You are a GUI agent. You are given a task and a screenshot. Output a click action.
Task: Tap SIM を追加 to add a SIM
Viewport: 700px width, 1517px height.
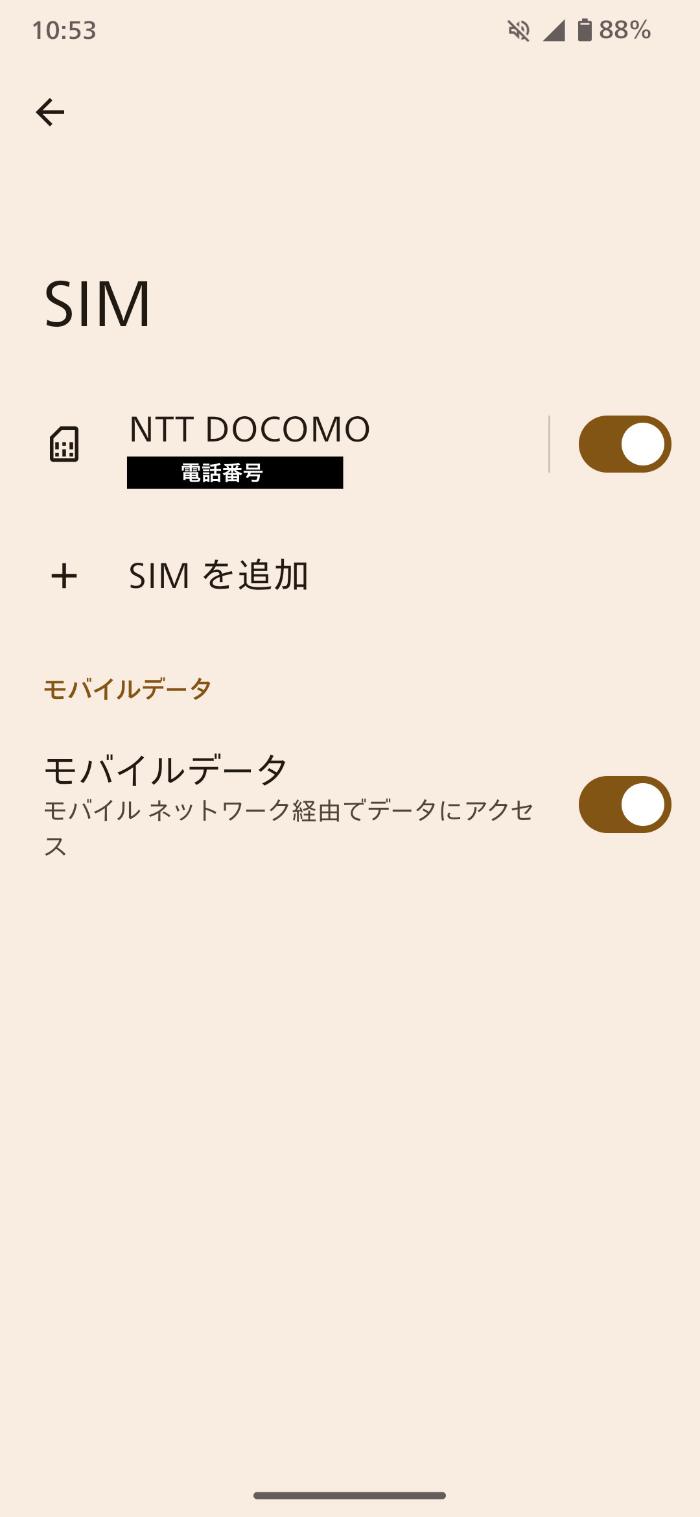click(x=218, y=576)
